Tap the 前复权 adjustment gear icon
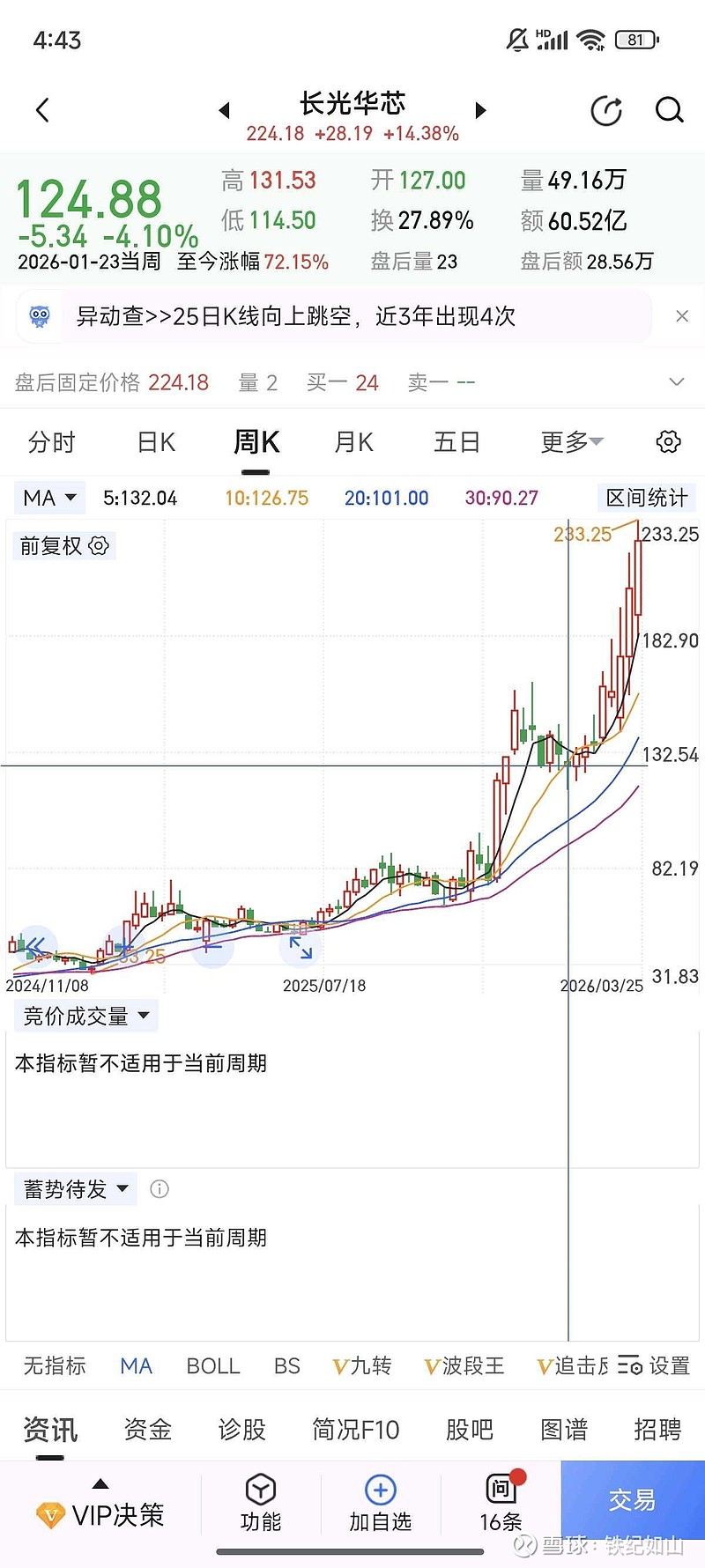Image resolution: width=705 pixels, height=1568 pixels. click(x=98, y=545)
